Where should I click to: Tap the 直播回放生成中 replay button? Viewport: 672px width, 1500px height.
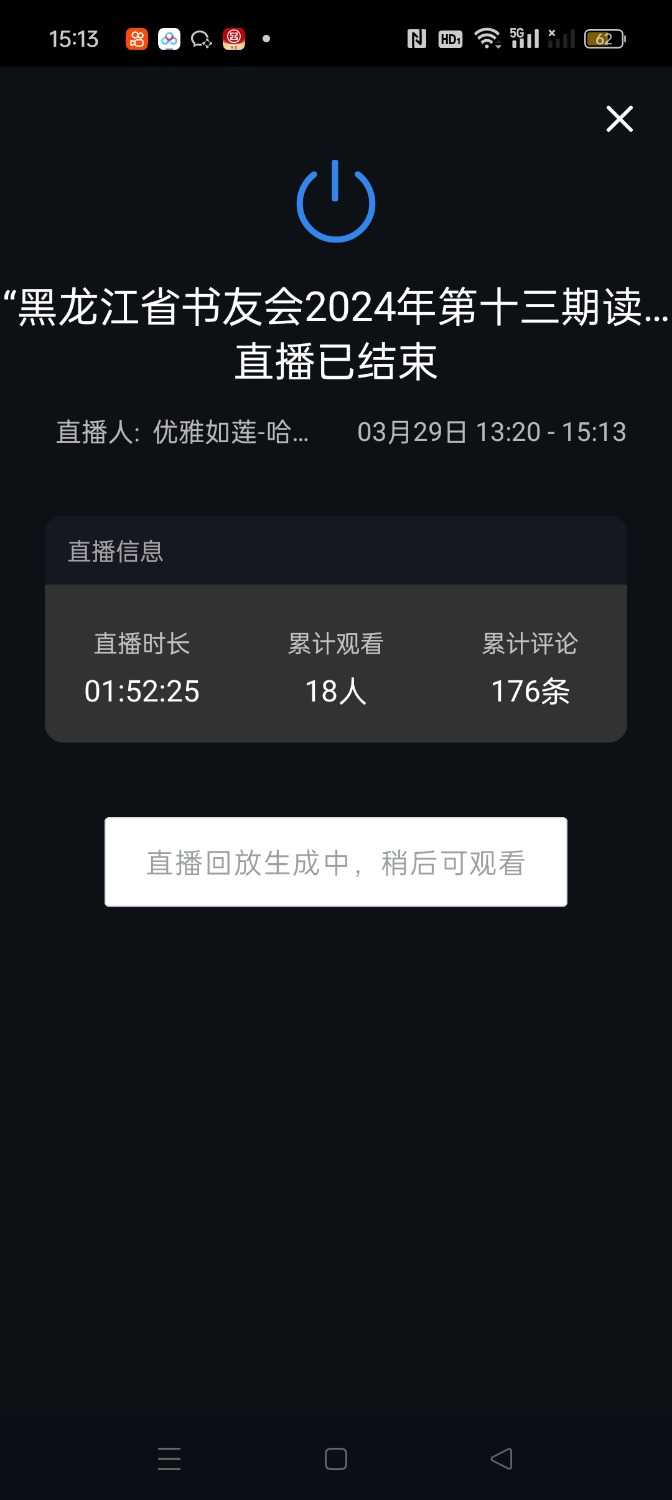pos(336,862)
